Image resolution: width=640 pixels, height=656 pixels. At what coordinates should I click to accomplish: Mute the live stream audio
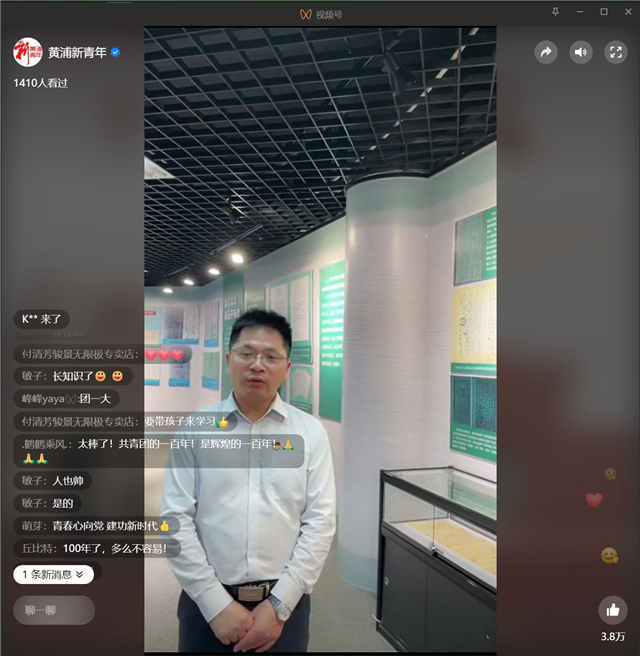coord(581,52)
